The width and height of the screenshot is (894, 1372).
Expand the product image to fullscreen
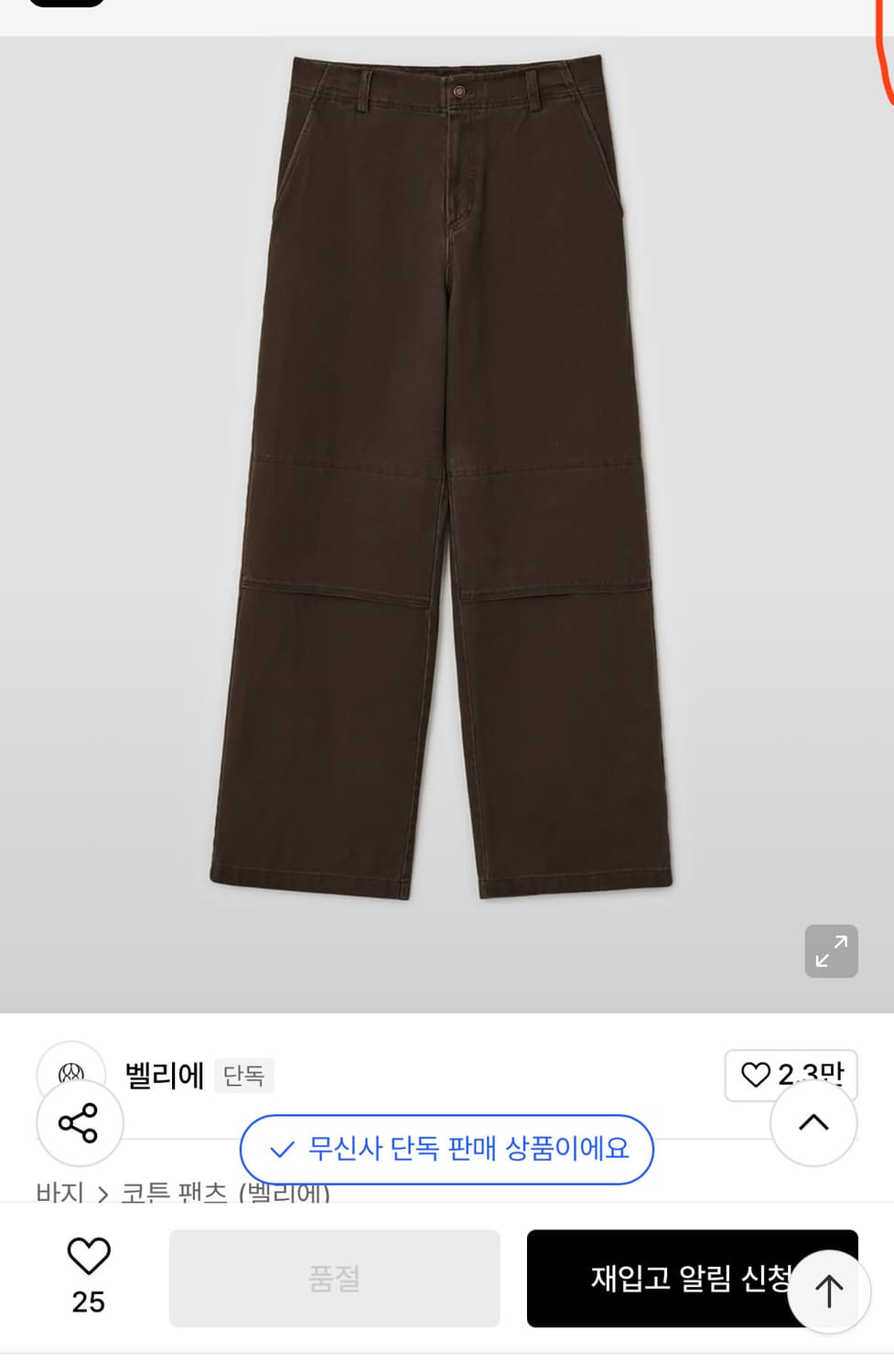[x=830, y=951]
